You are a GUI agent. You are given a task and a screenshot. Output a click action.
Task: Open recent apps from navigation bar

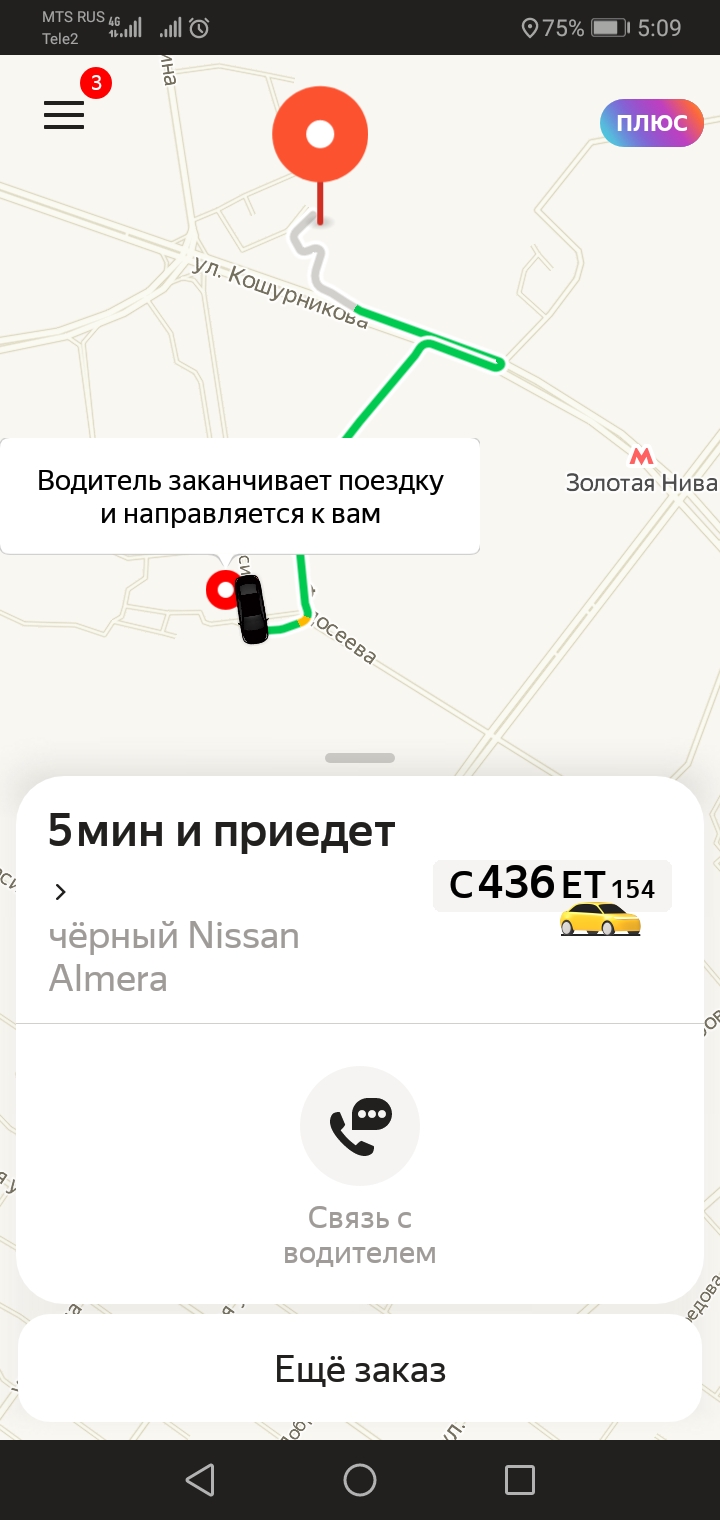tap(520, 1479)
